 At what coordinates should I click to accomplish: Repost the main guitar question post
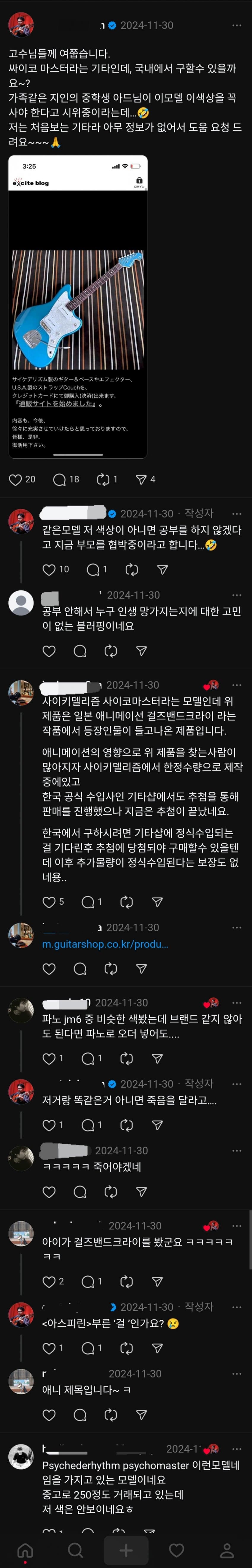click(103, 480)
